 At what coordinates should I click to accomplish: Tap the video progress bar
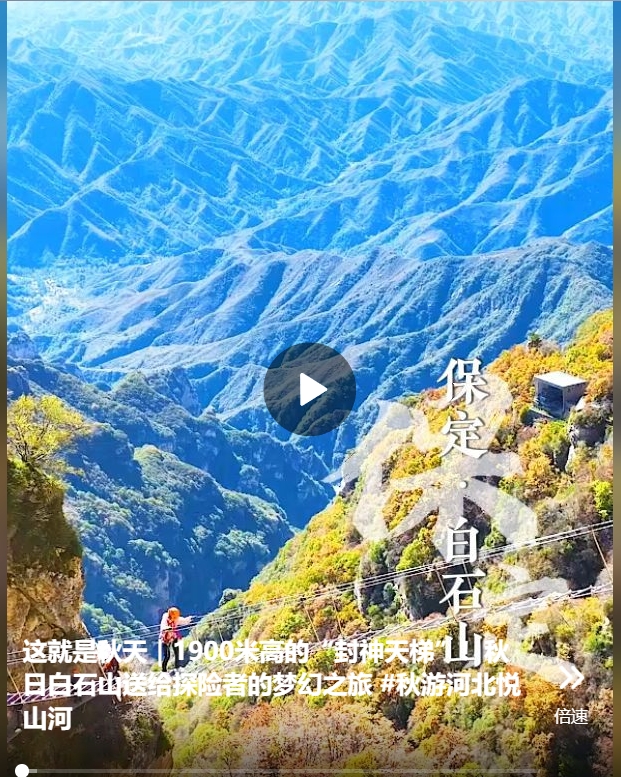[x=300, y=771]
